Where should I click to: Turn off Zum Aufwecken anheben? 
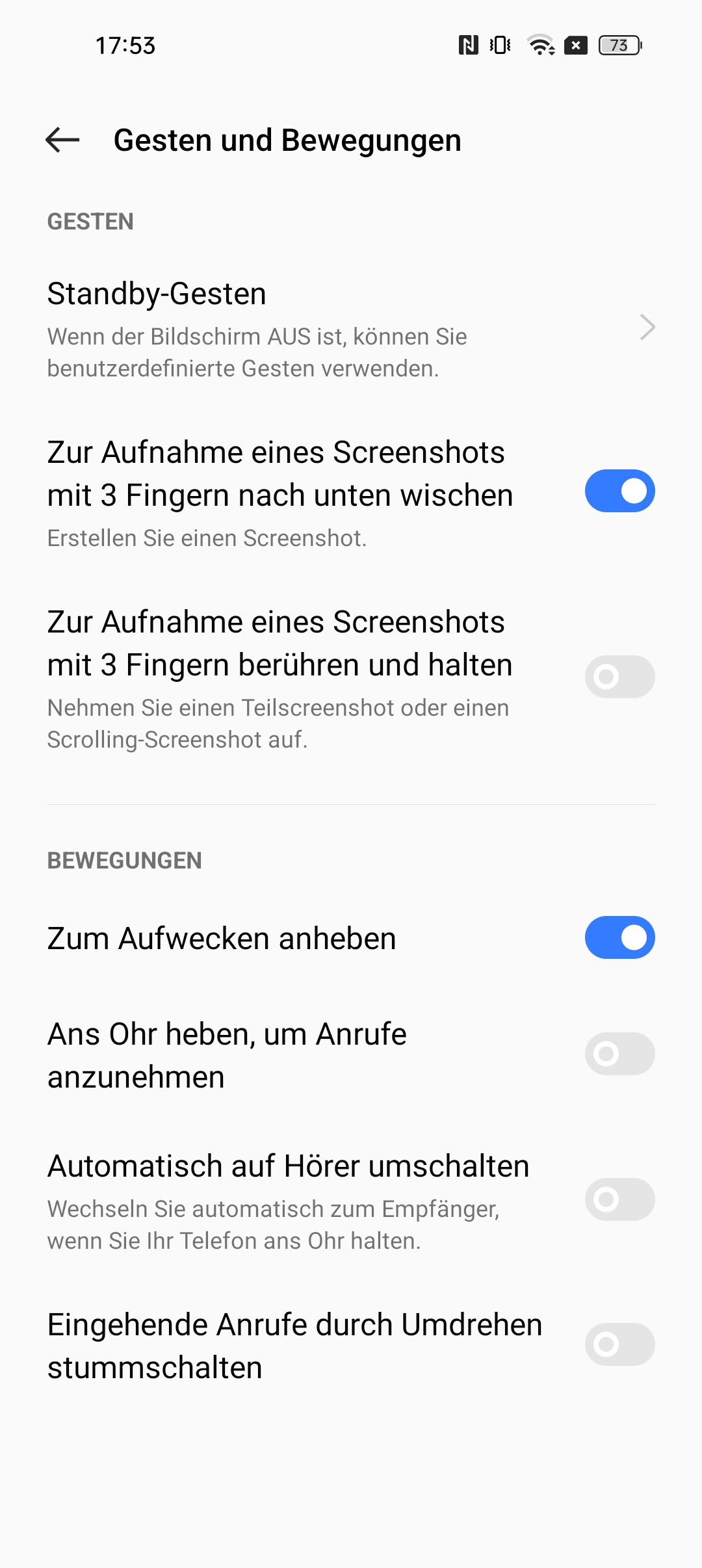[x=619, y=937]
